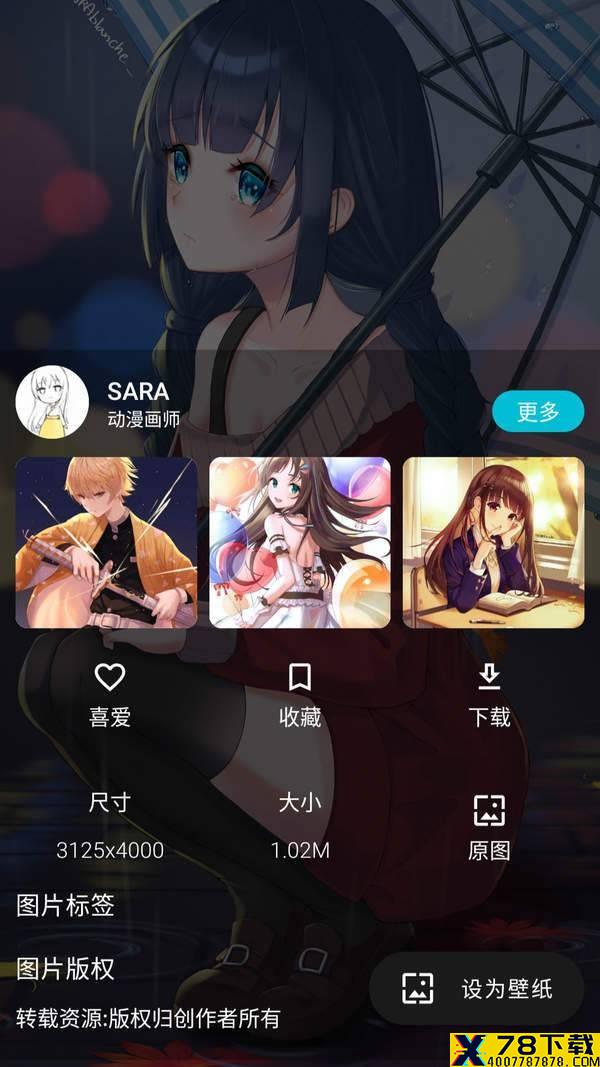Download the wallpaper with 下载
Screen dimensions: 600x1067
pyautogui.click(x=489, y=695)
